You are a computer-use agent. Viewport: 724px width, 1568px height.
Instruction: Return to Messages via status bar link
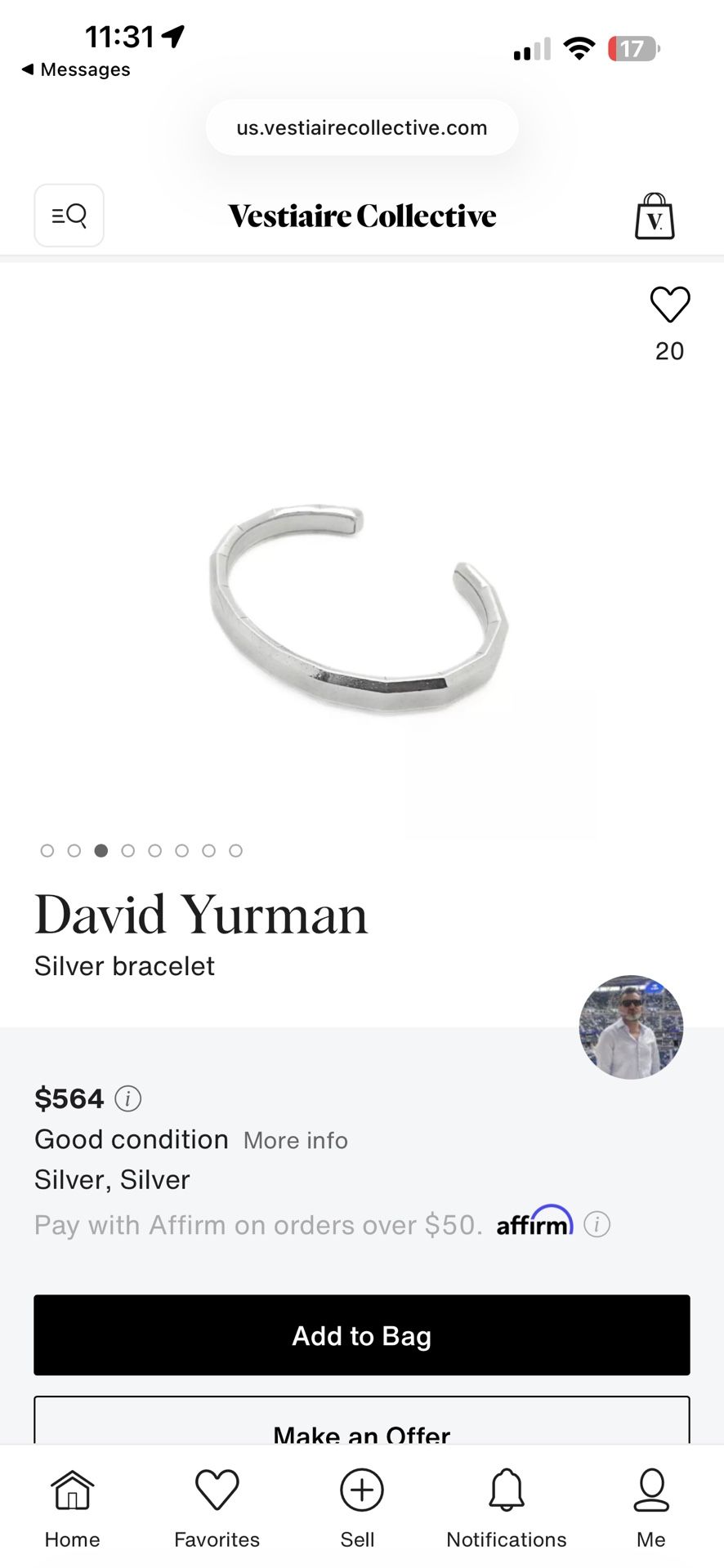(x=74, y=69)
